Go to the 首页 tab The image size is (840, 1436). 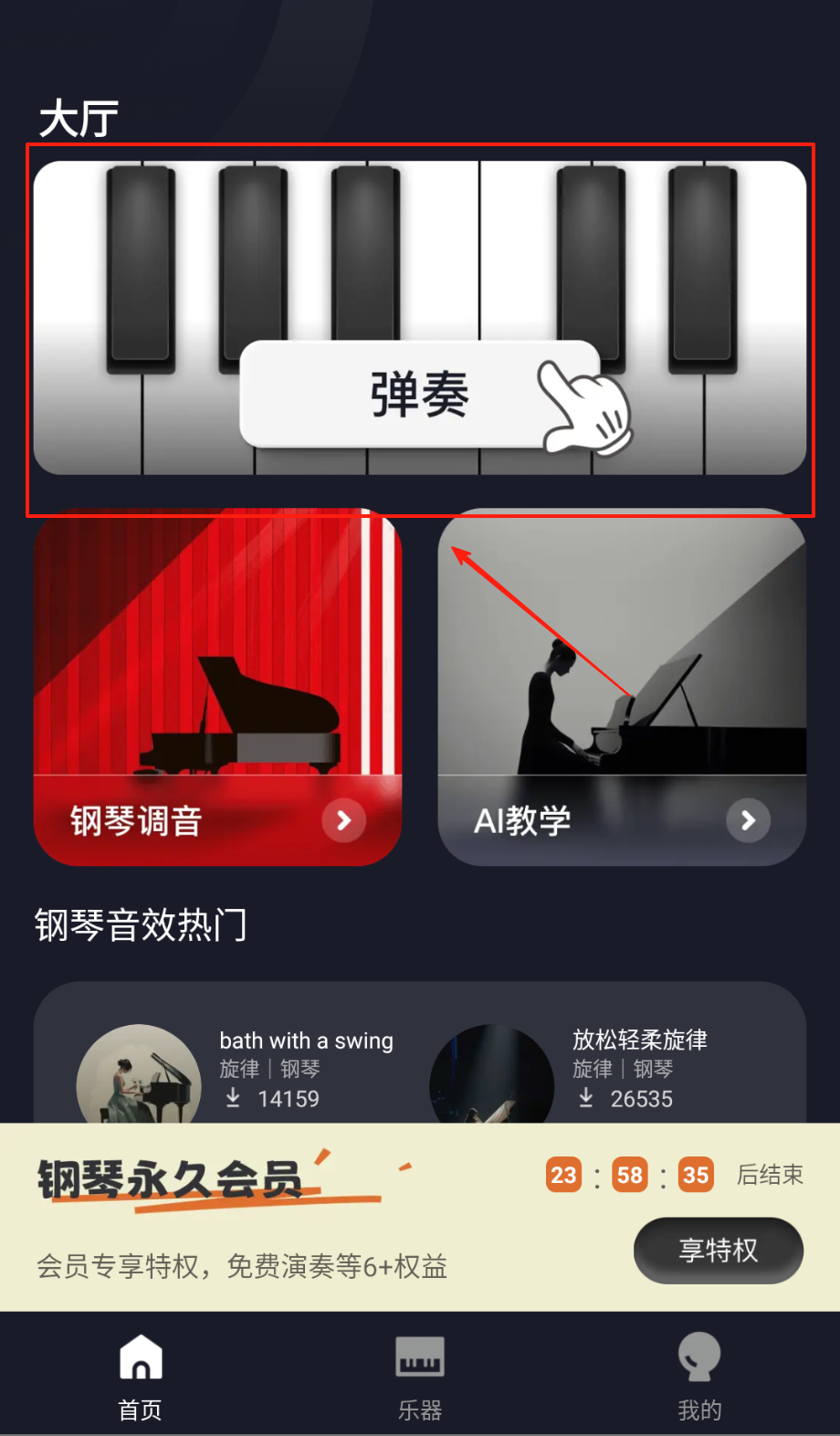point(141,1377)
